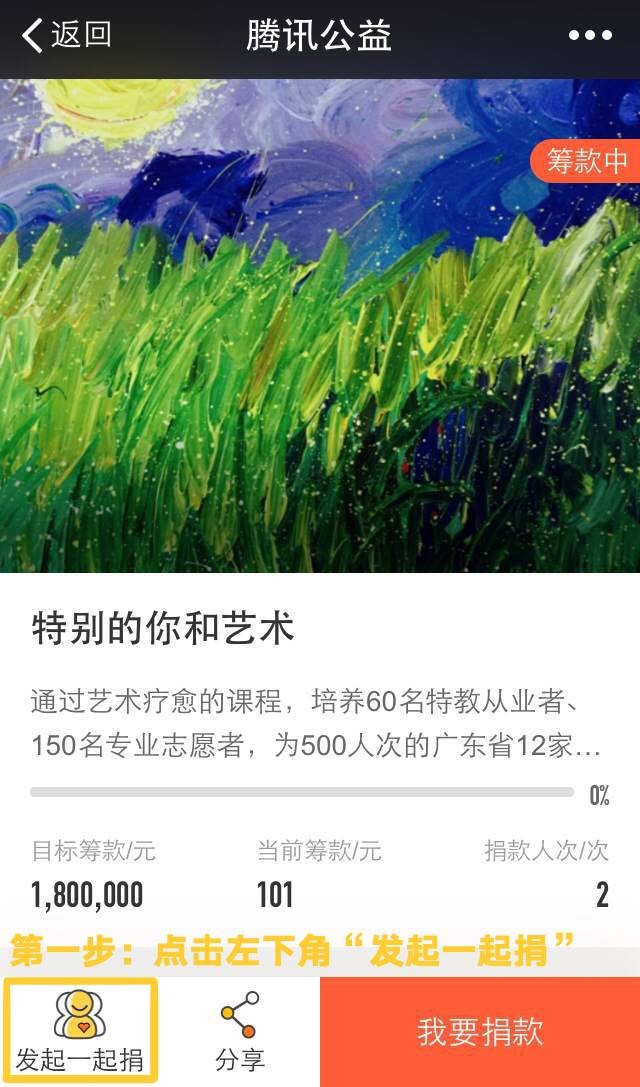Screen dimensions: 640x1087
Task: Donate now with 我要捐款
Action: point(480,1032)
